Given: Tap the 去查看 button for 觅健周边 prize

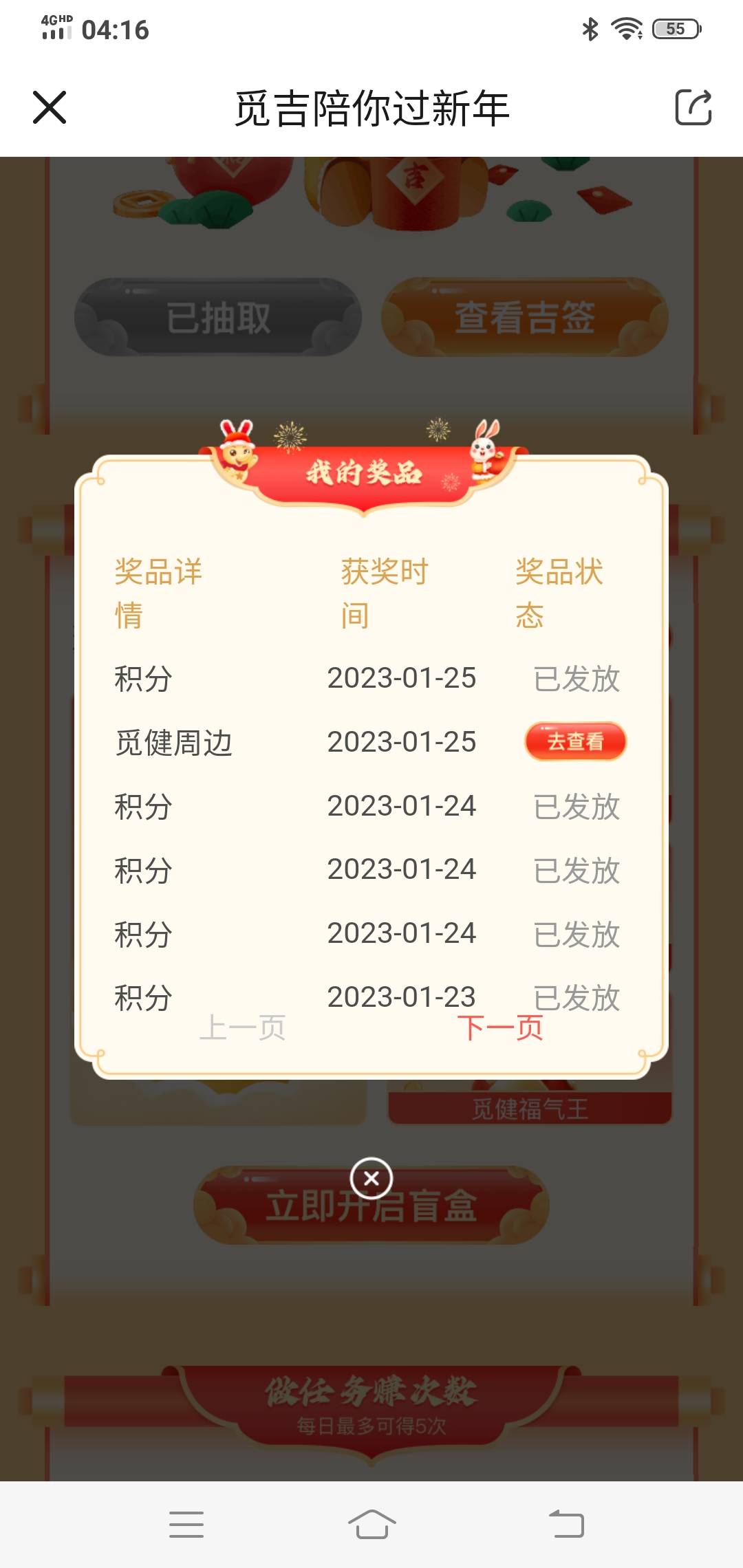Looking at the screenshot, I should 575,742.
